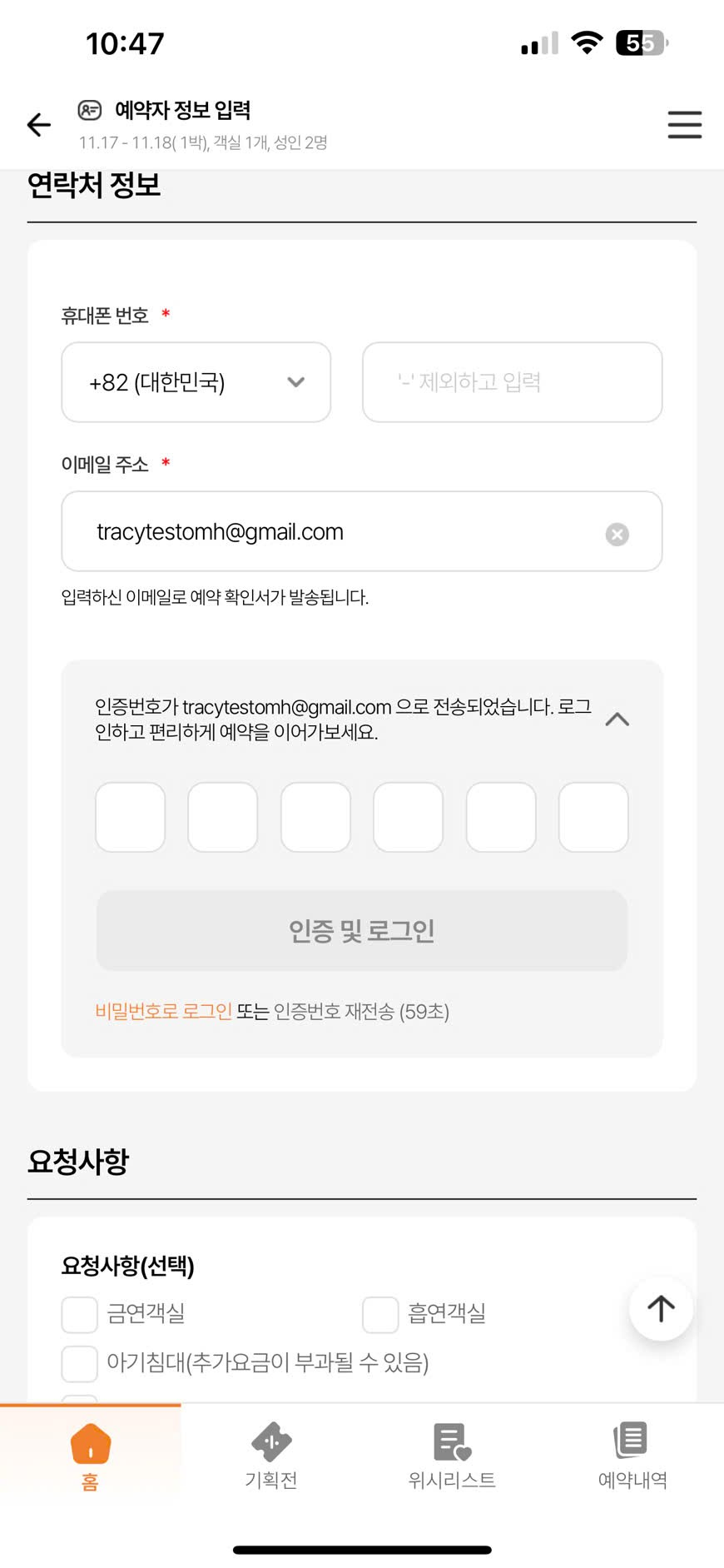Screen dimensions: 724x1568
Task: Switch to the 홈 tab
Action: pyautogui.click(x=90, y=1456)
